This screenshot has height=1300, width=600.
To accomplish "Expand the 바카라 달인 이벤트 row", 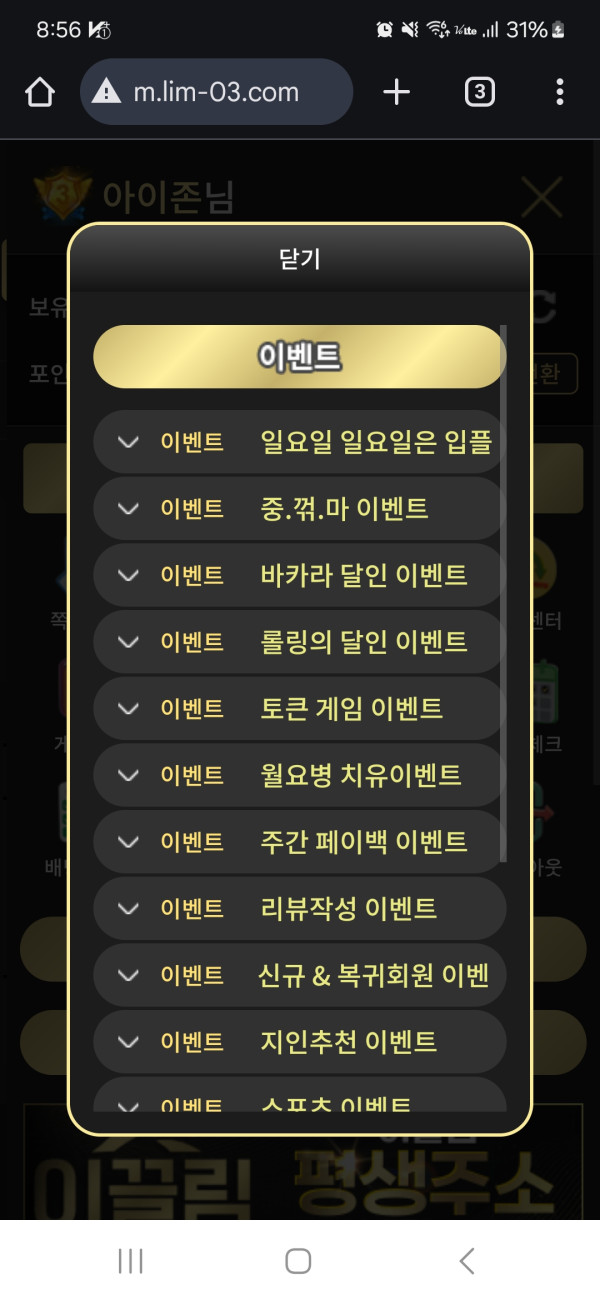I will pos(299,575).
